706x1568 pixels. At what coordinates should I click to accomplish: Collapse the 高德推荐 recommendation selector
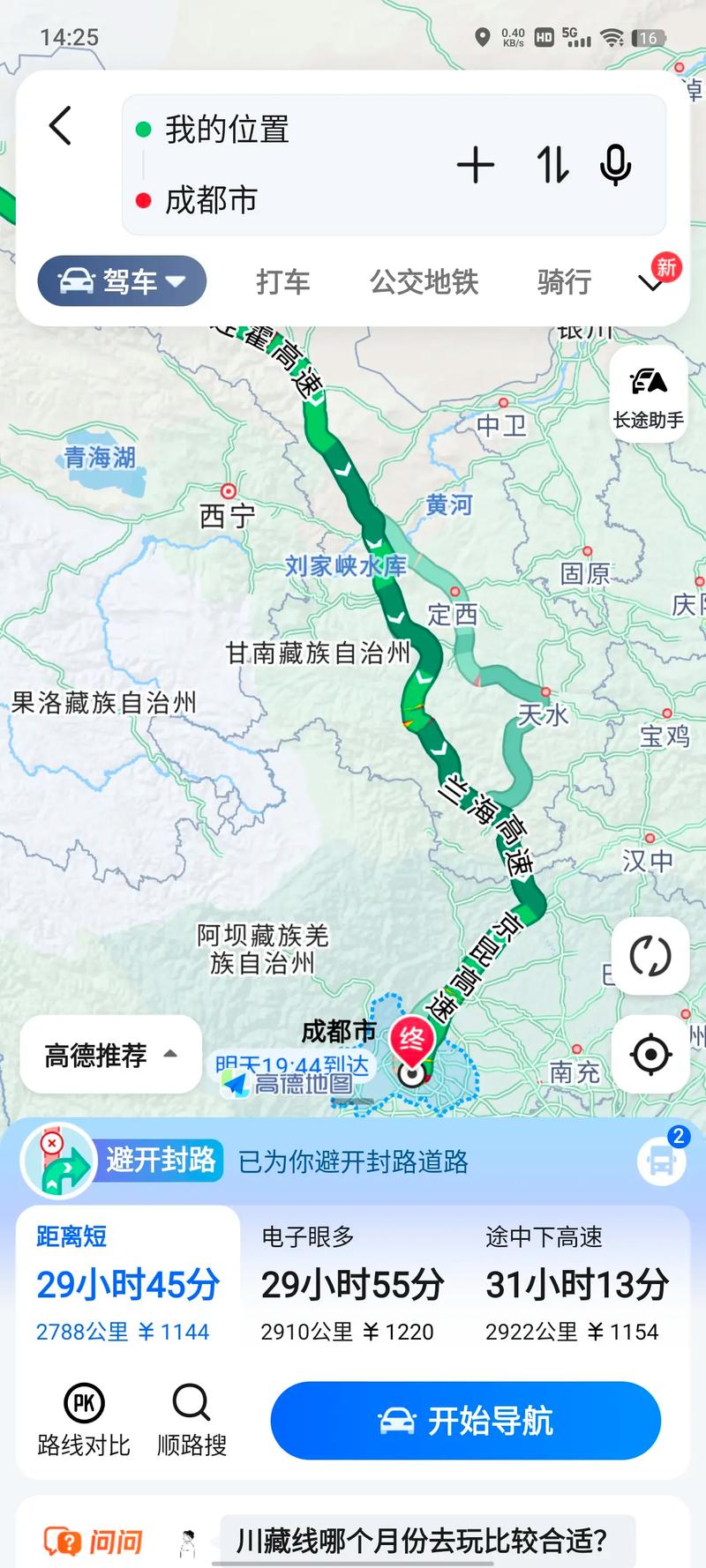pyautogui.click(x=109, y=1054)
